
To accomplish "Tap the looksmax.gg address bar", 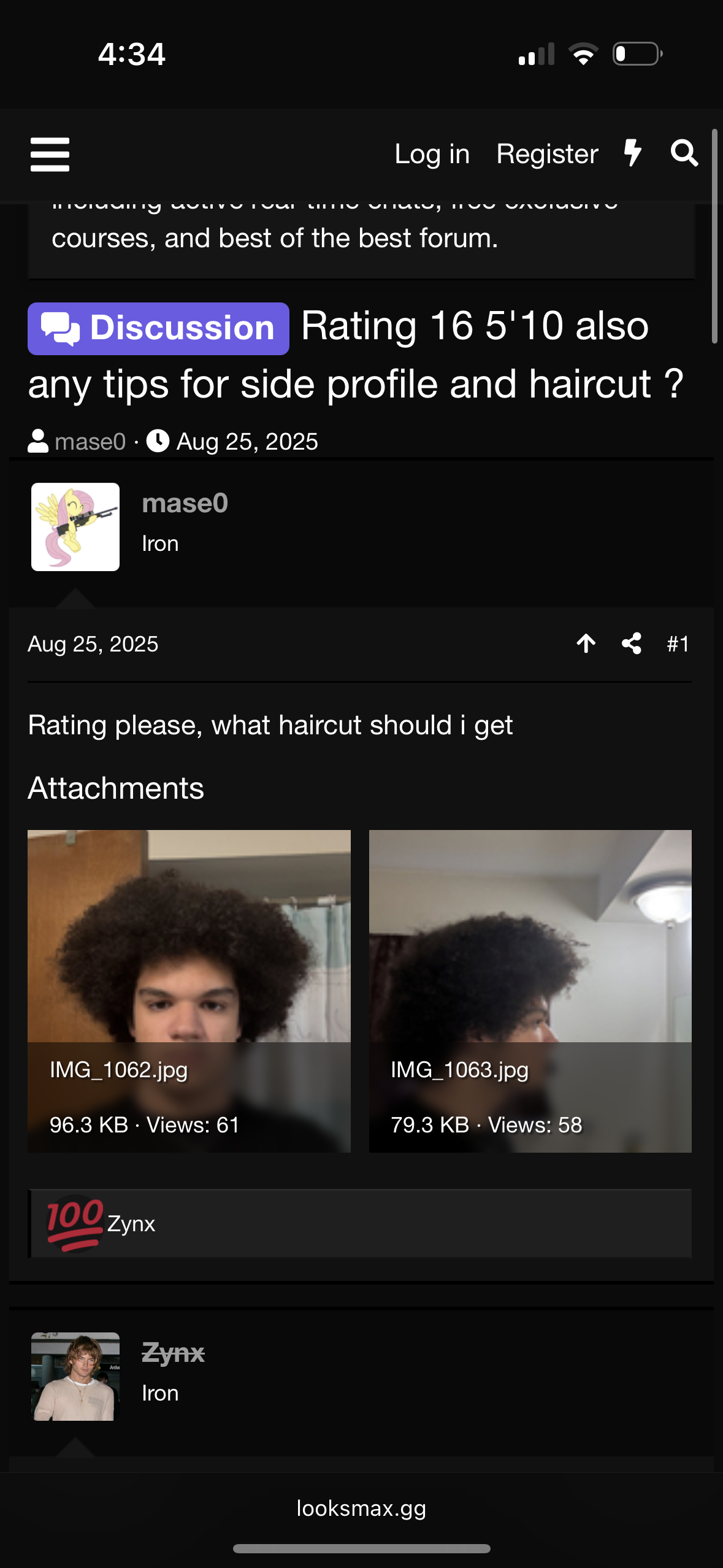I will pos(361,1508).
